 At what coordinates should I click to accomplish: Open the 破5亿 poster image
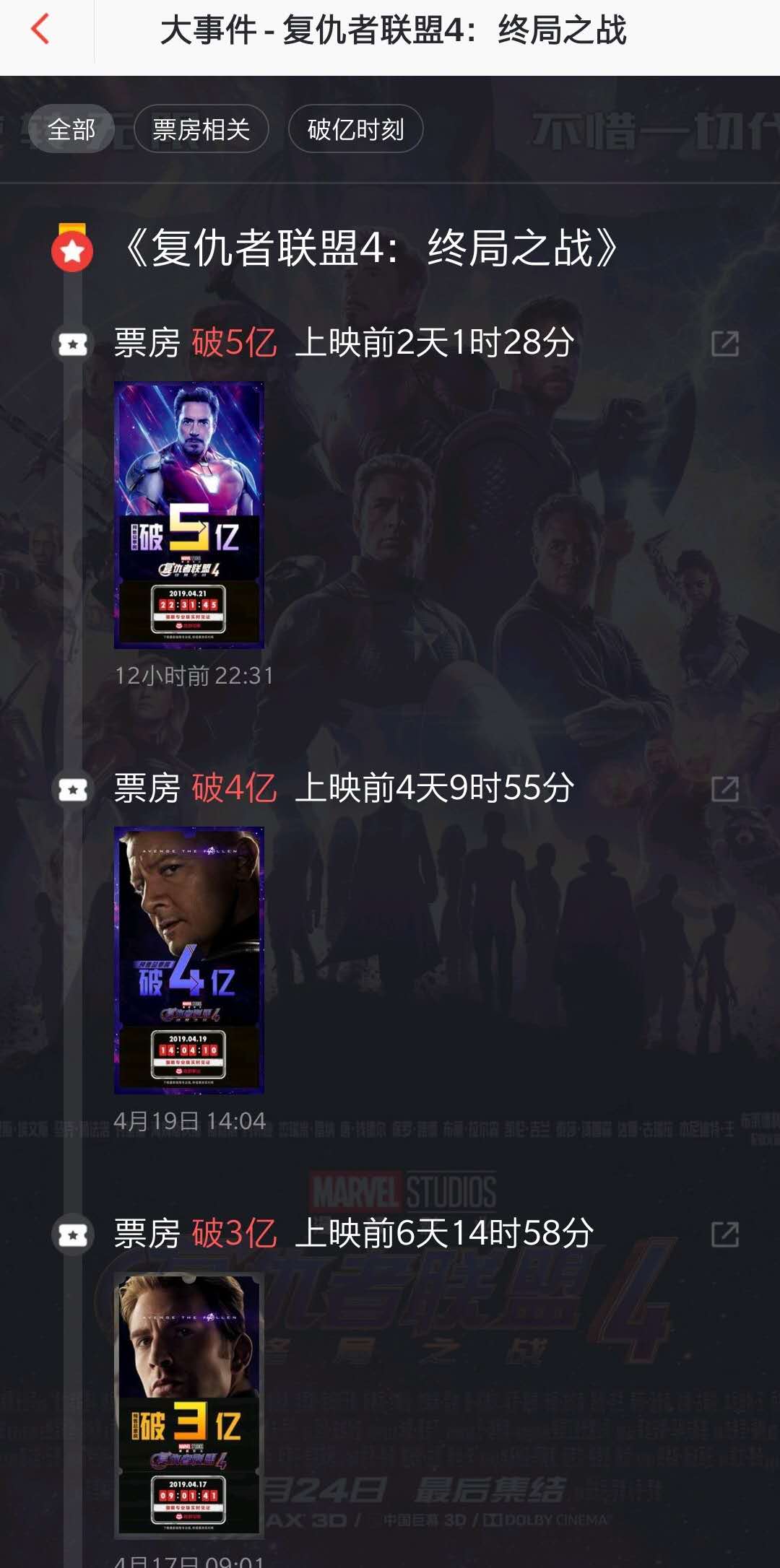point(189,515)
